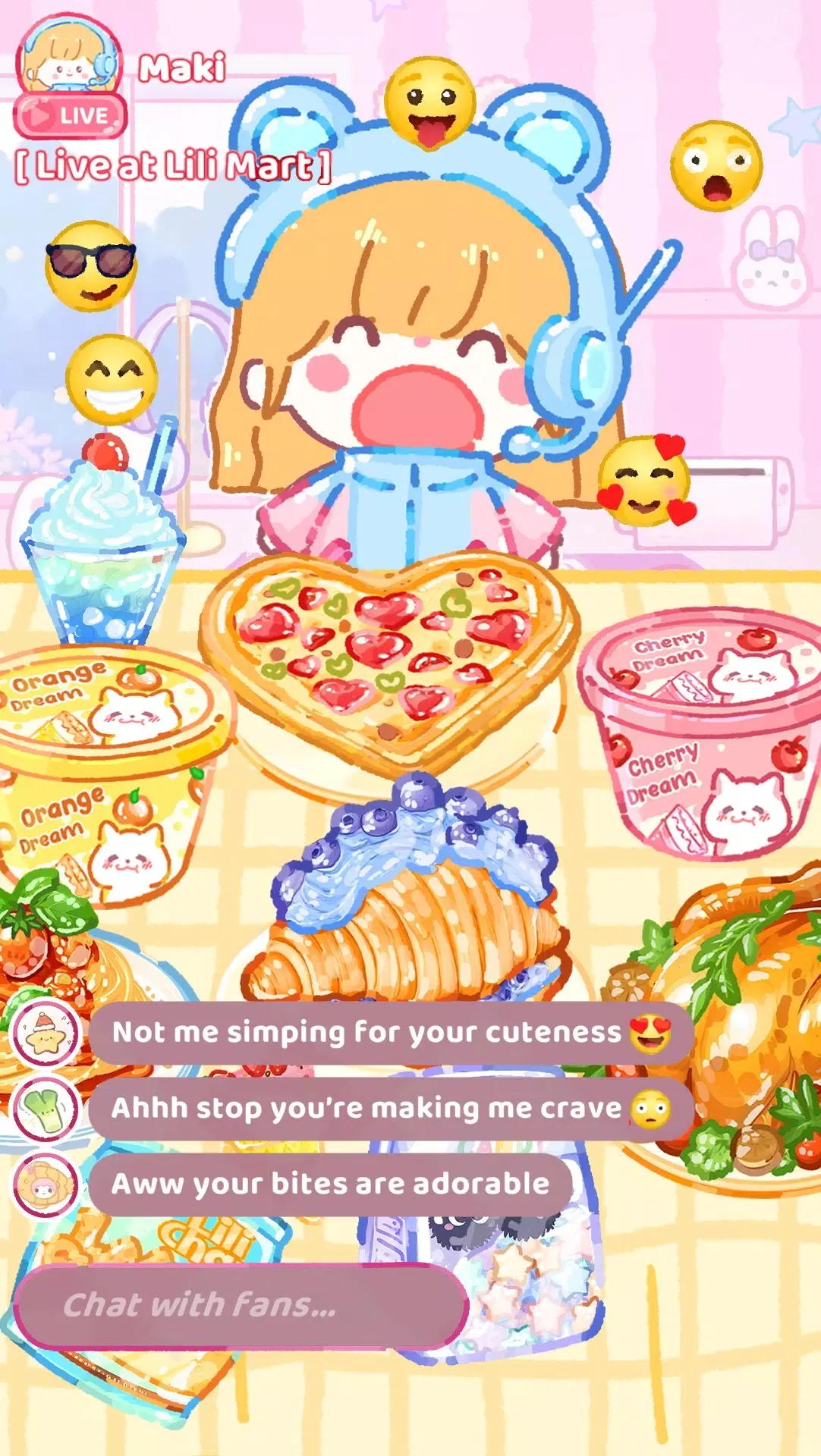This screenshot has width=821, height=1456.
Task: Tap the blue cream soda drink
Action: (x=102, y=554)
